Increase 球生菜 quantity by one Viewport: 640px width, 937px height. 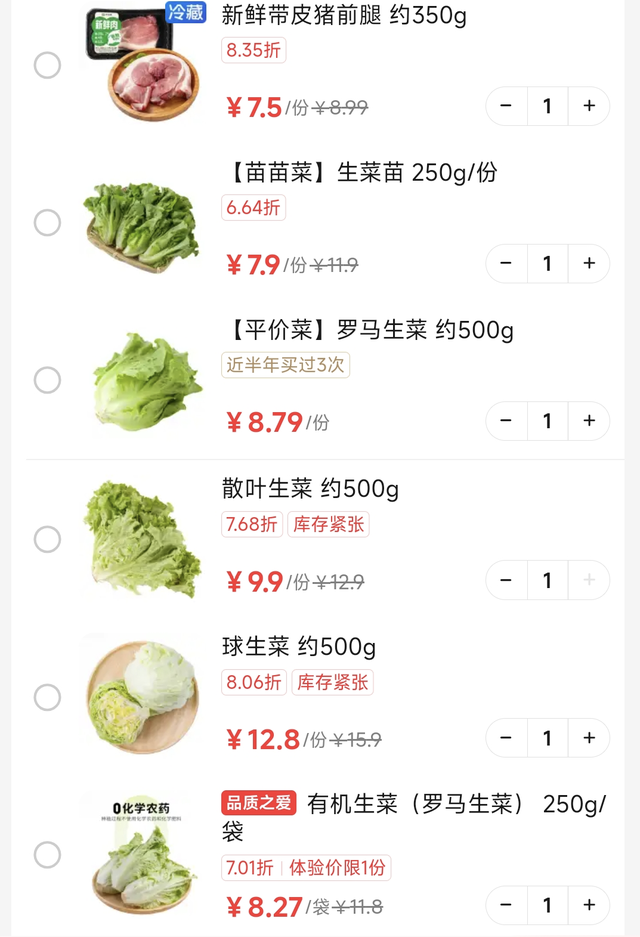(589, 738)
